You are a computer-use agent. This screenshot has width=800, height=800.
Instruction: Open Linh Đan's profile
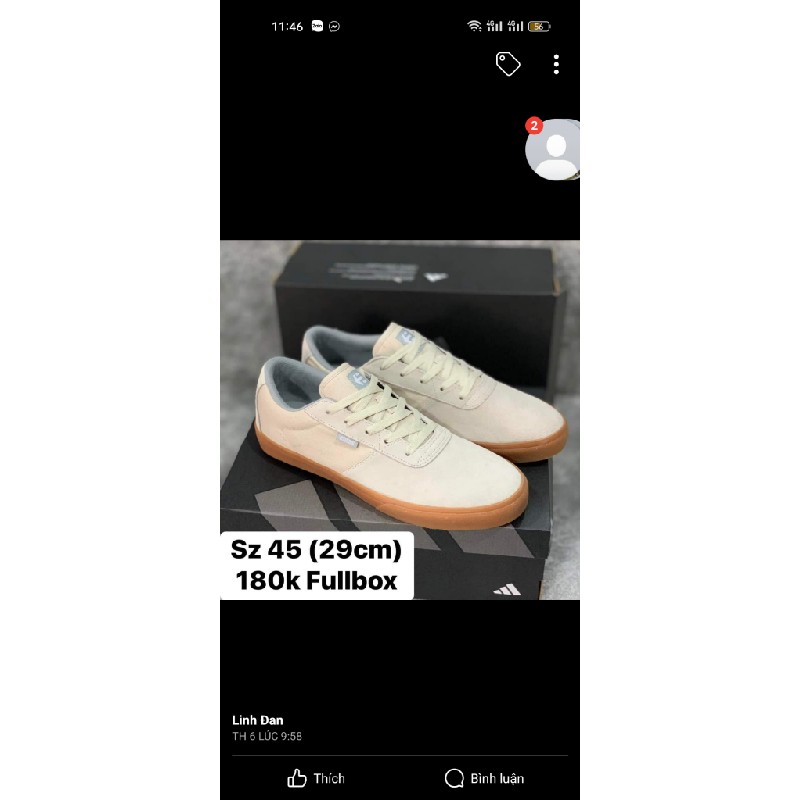[x=258, y=720]
